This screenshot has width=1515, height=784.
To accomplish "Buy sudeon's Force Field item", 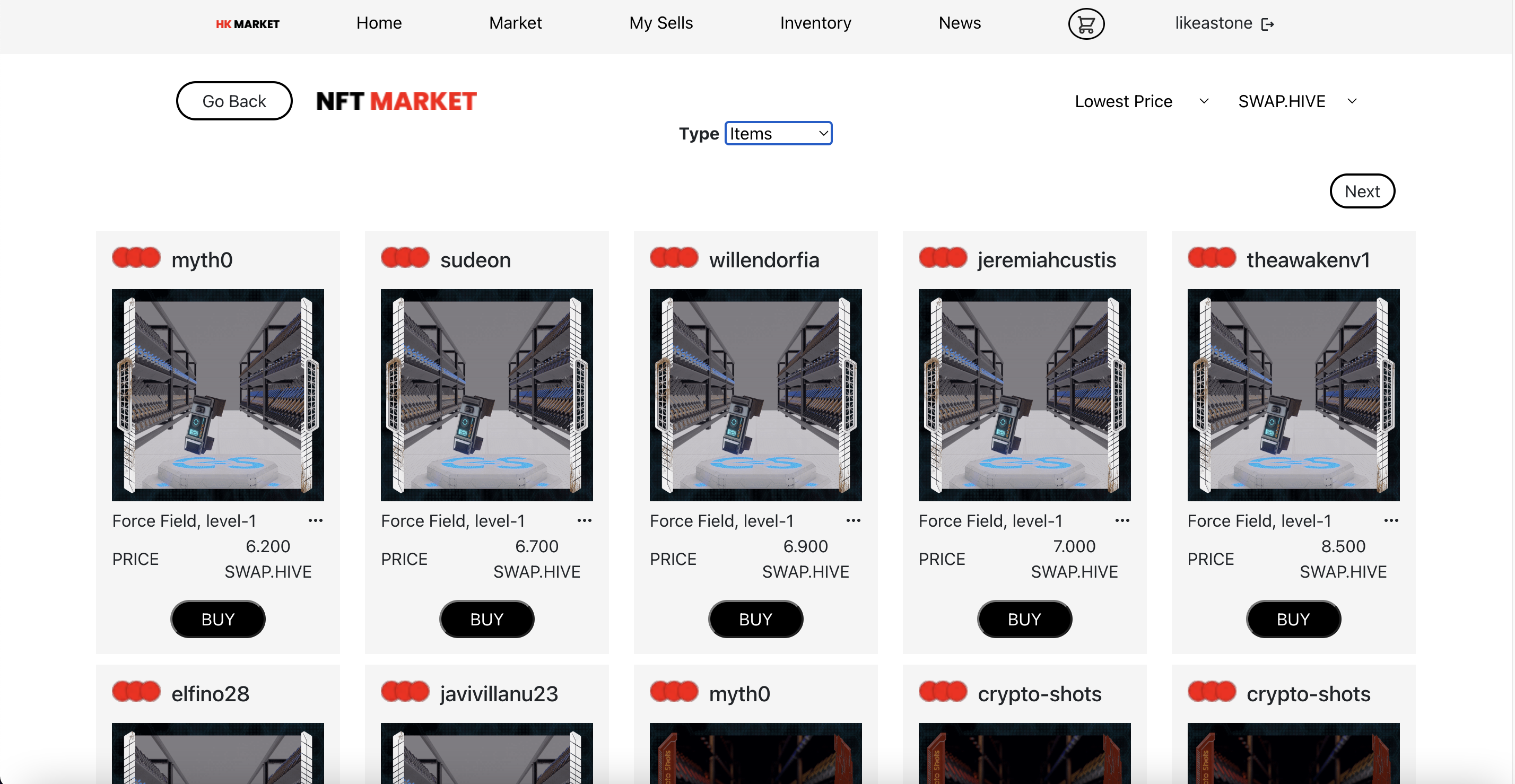I will point(486,619).
